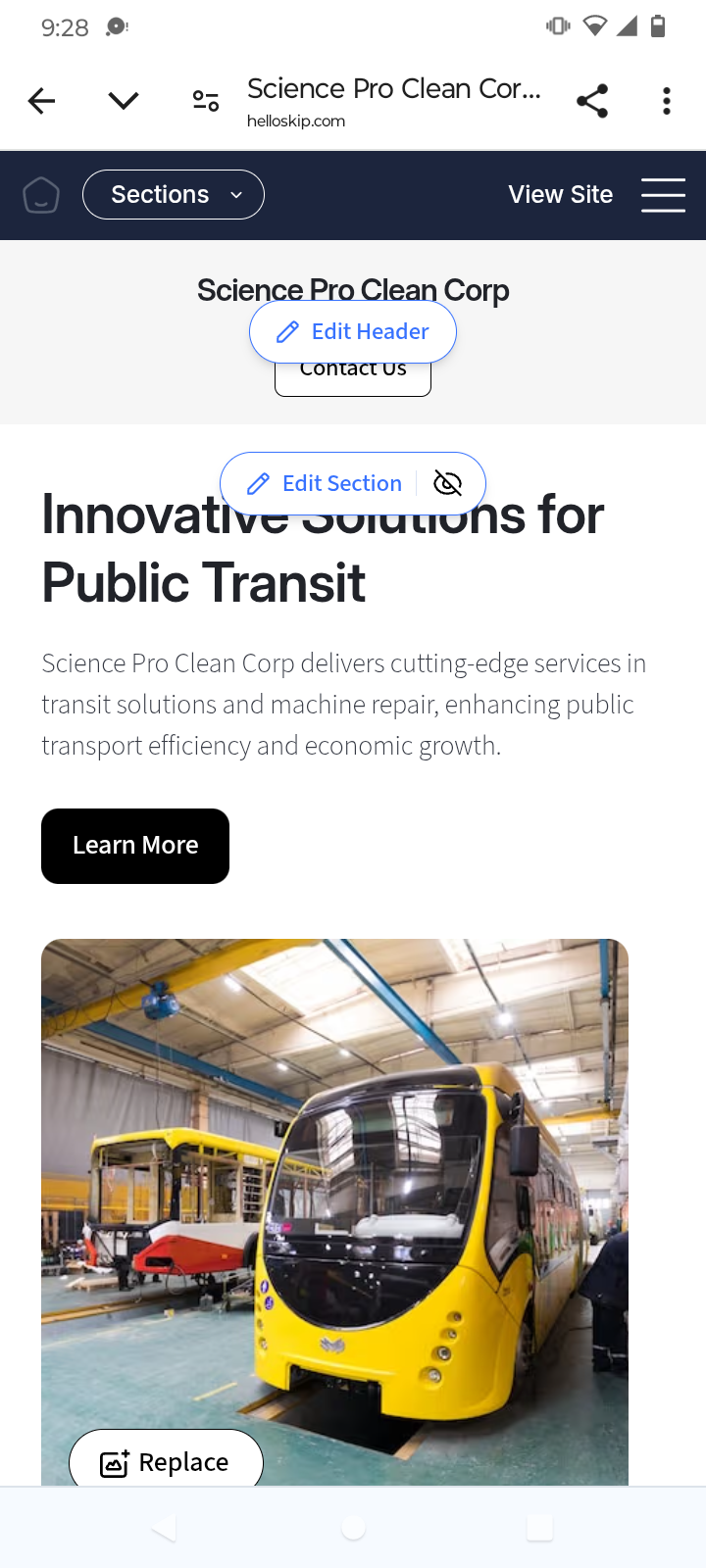
Task: Open the browser overflow menu
Action: [x=667, y=101]
